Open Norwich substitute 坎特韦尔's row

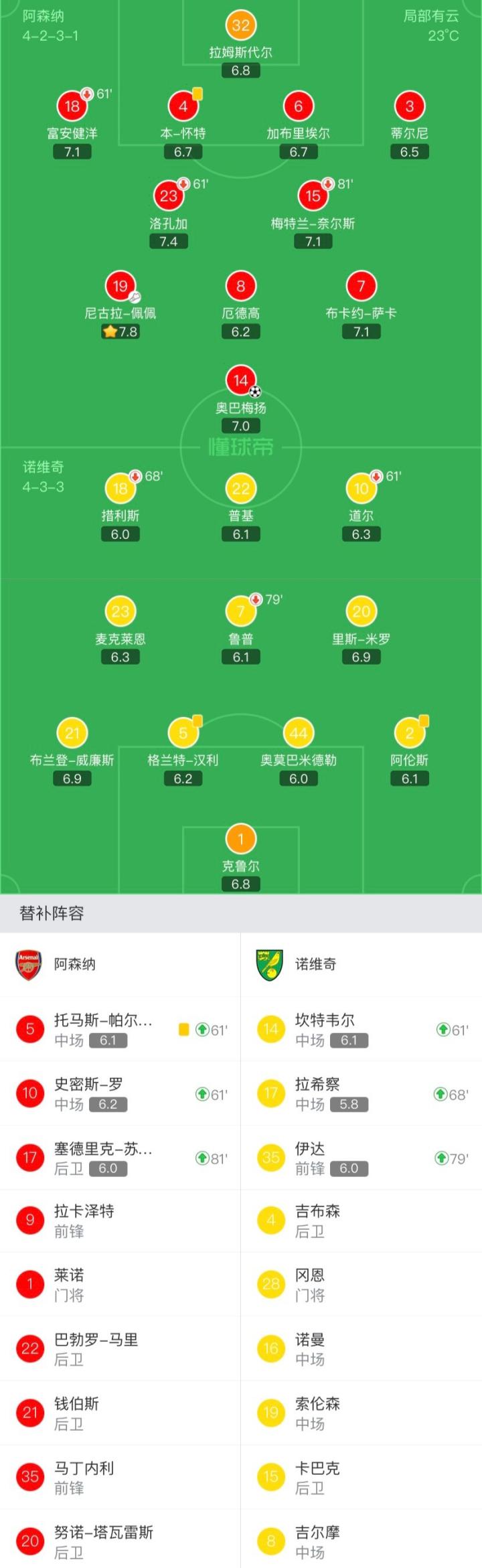pos(361,1030)
